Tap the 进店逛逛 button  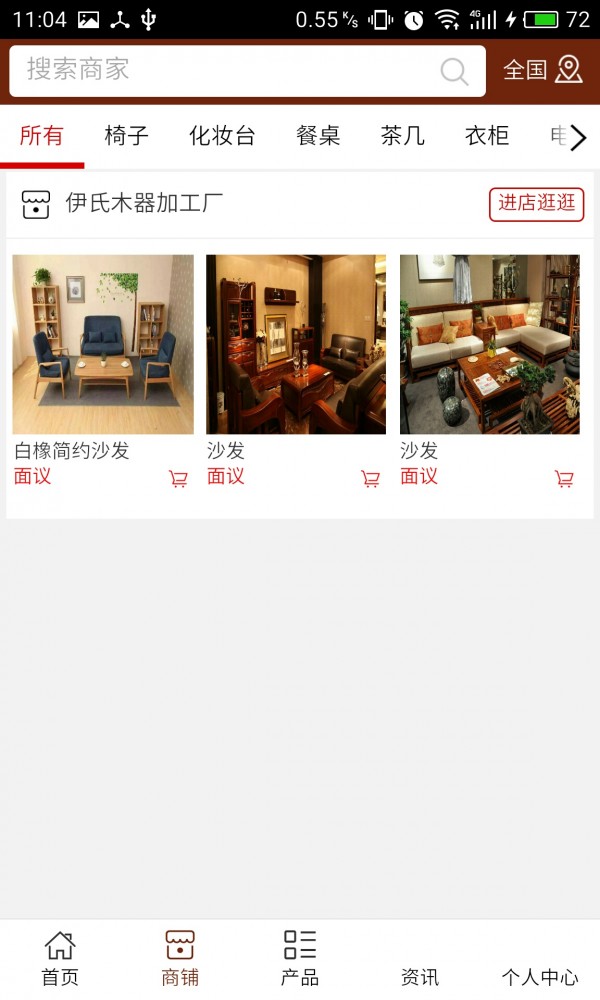coord(536,204)
